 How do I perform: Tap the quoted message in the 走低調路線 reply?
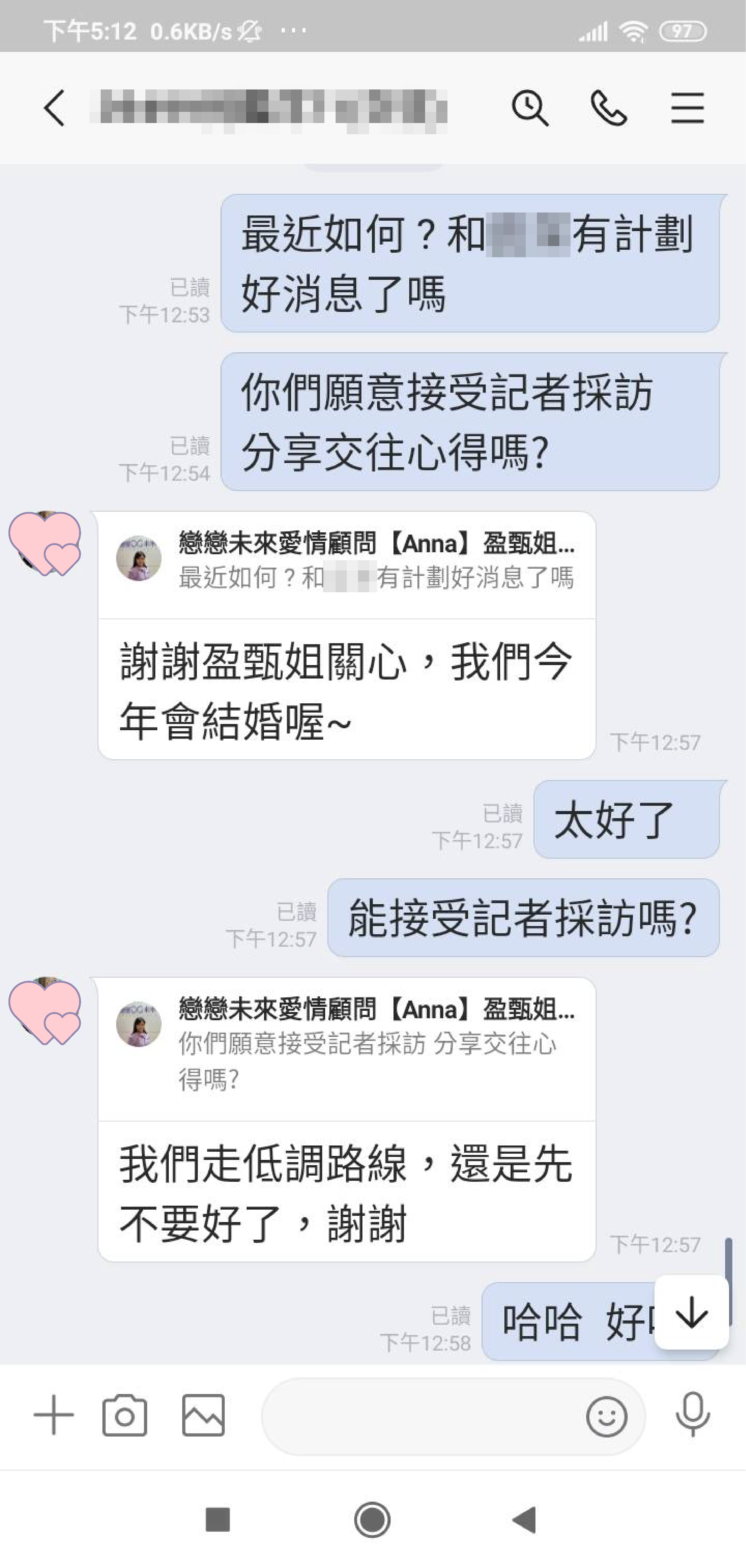coord(346,1044)
